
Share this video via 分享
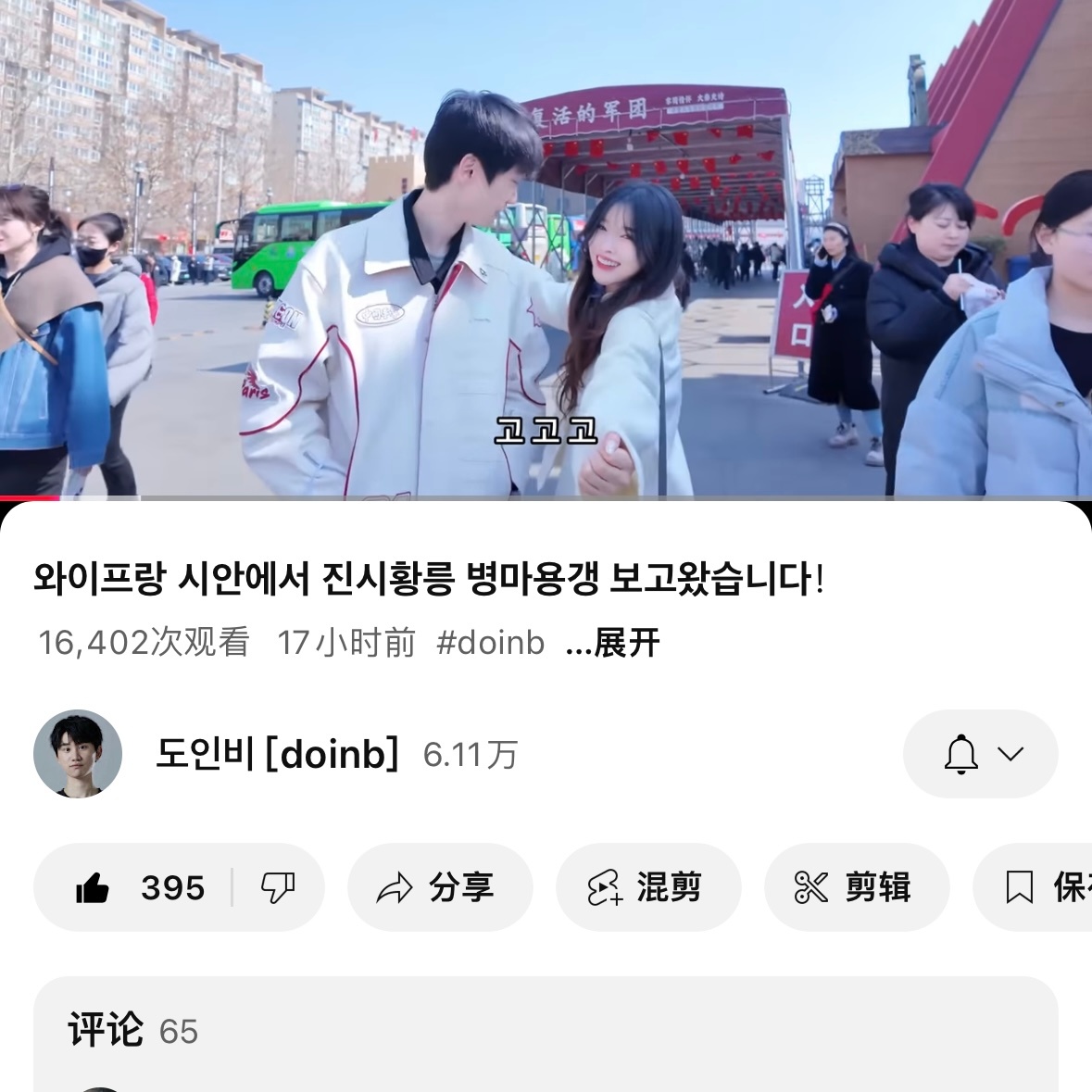point(439,887)
